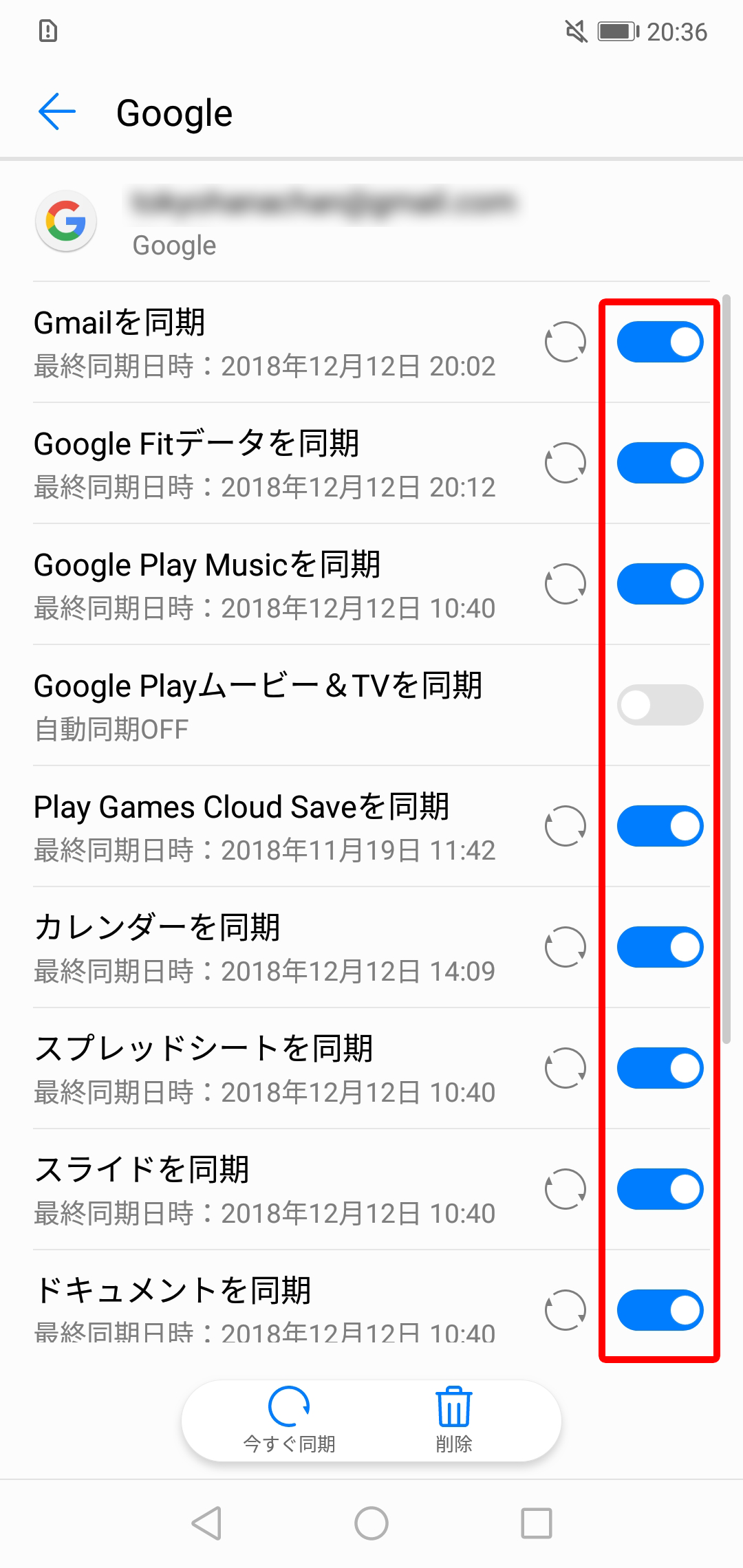The height and width of the screenshot is (1568, 743).
Task: Tap 削除 to delete the account
Action: tap(454, 1419)
